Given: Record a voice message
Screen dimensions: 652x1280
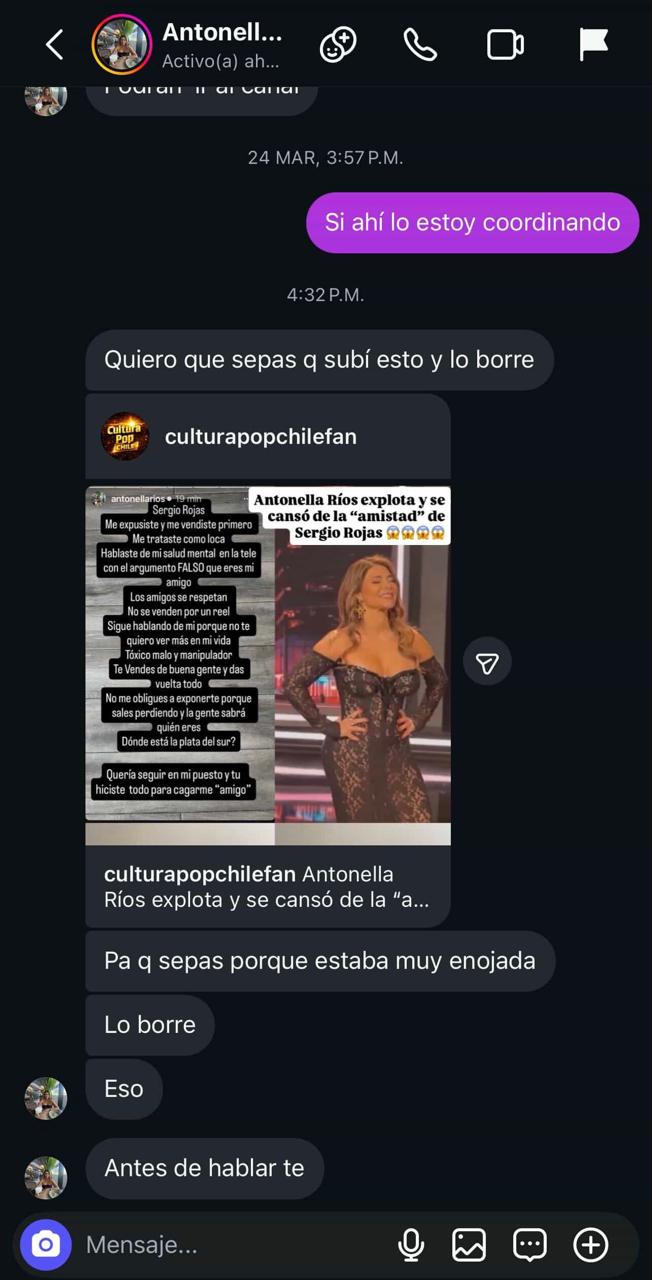Looking at the screenshot, I should point(410,1245).
